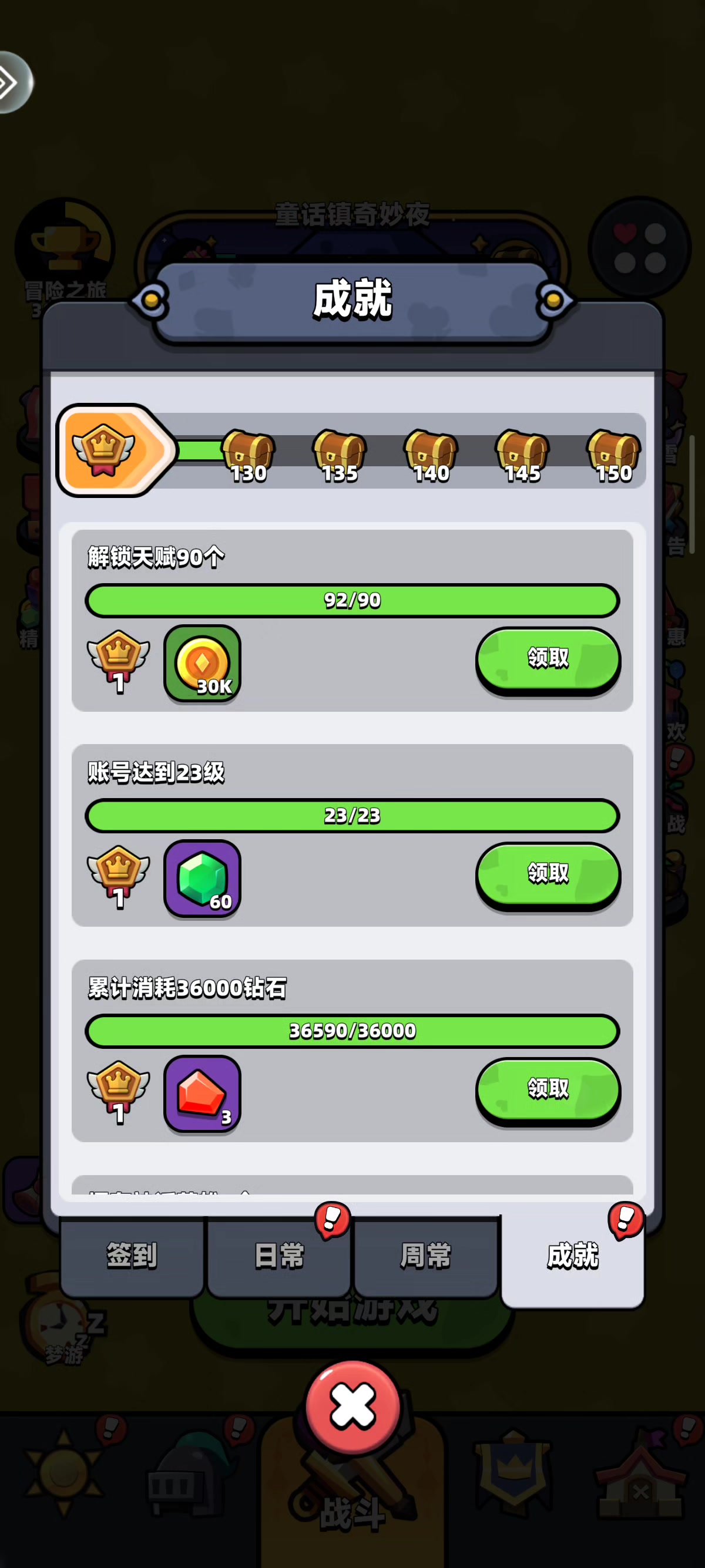View the 30K gold coin reward
The height and width of the screenshot is (1568, 705).
pos(203,663)
